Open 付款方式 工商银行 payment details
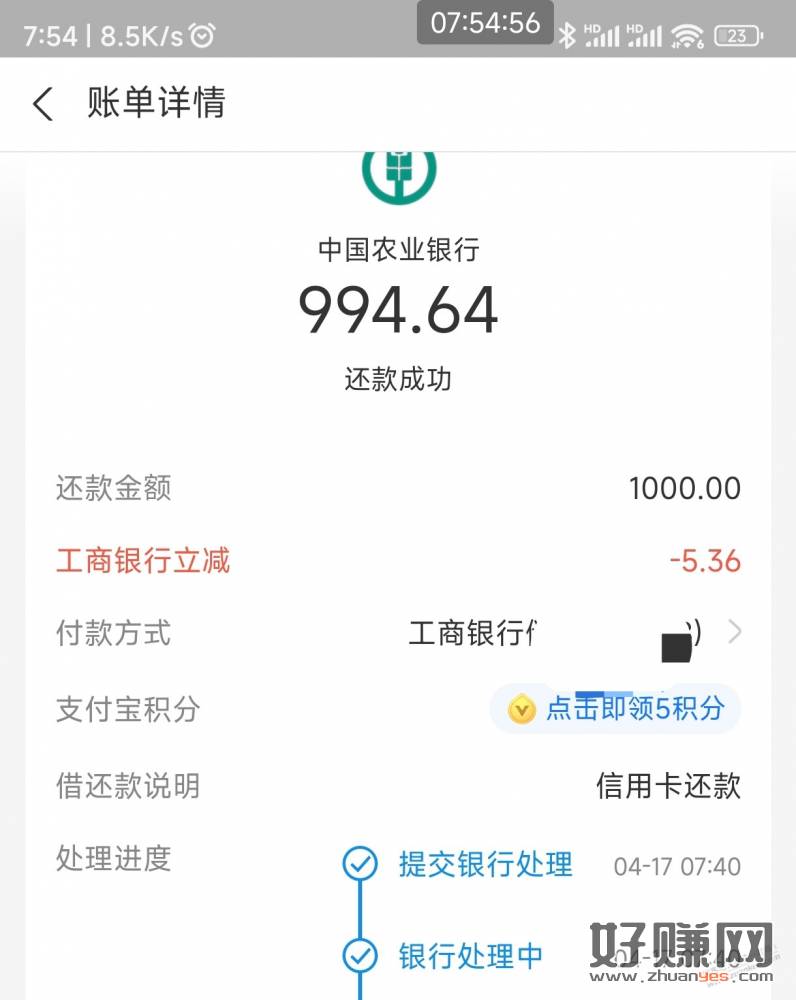This screenshot has width=796, height=1000. [x=734, y=632]
